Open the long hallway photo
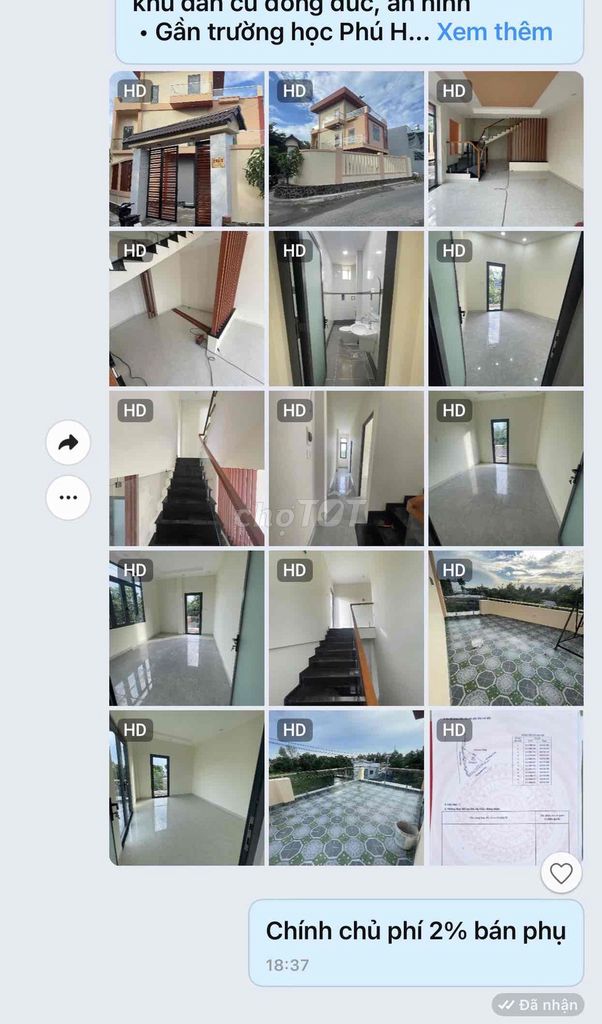Viewport: 602px width, 1024px height. pyautogui.click(x=346, y=468)
